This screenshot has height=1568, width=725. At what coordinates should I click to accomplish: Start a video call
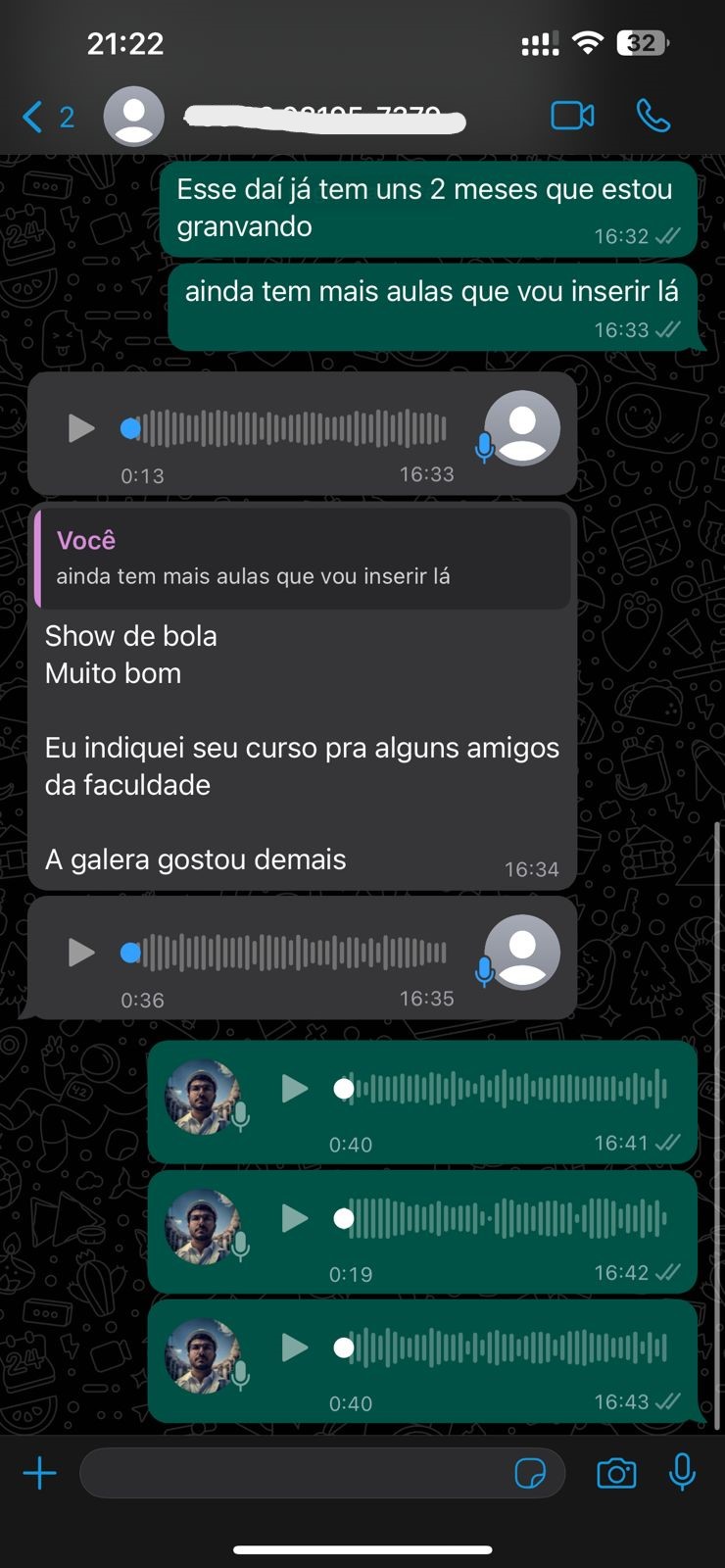tap(572, 116)
